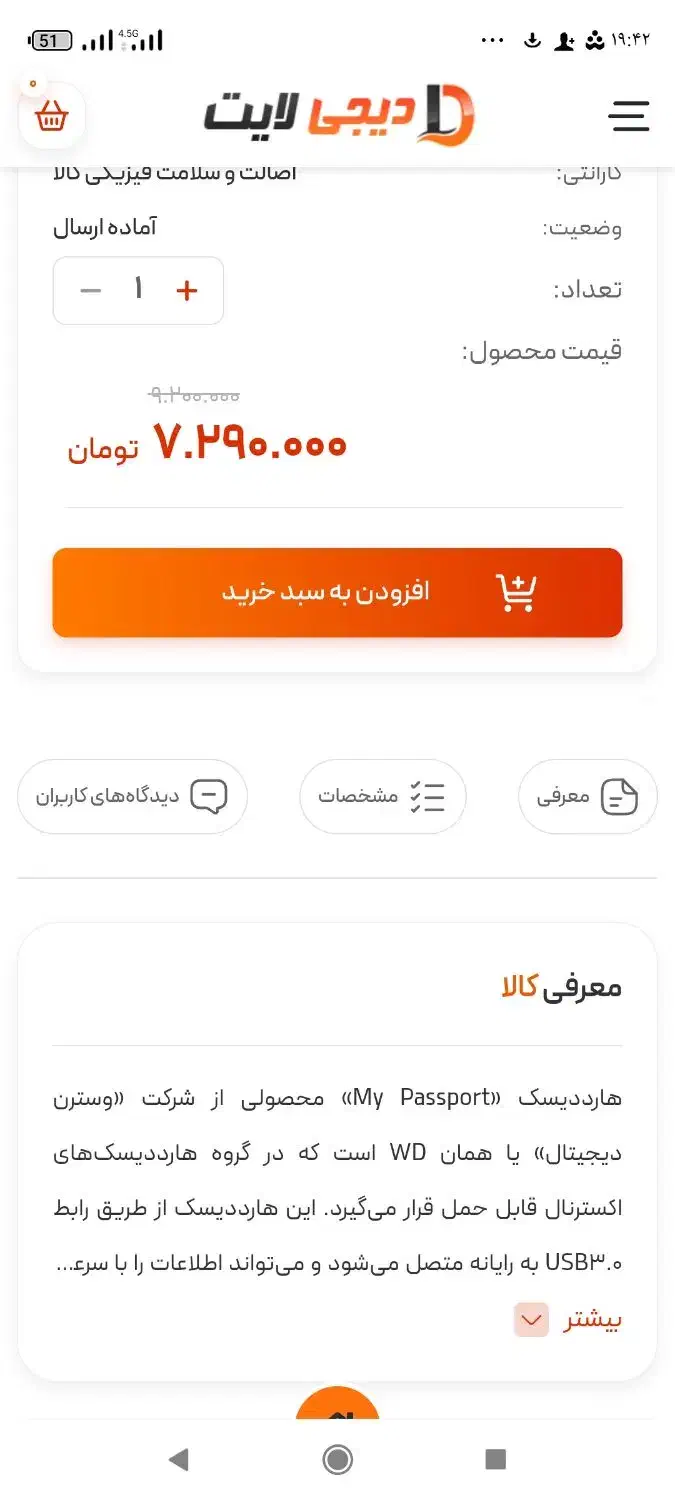Increase quantity with the plus button
Screen dimensions: 675x1500
tap(187, 291)
